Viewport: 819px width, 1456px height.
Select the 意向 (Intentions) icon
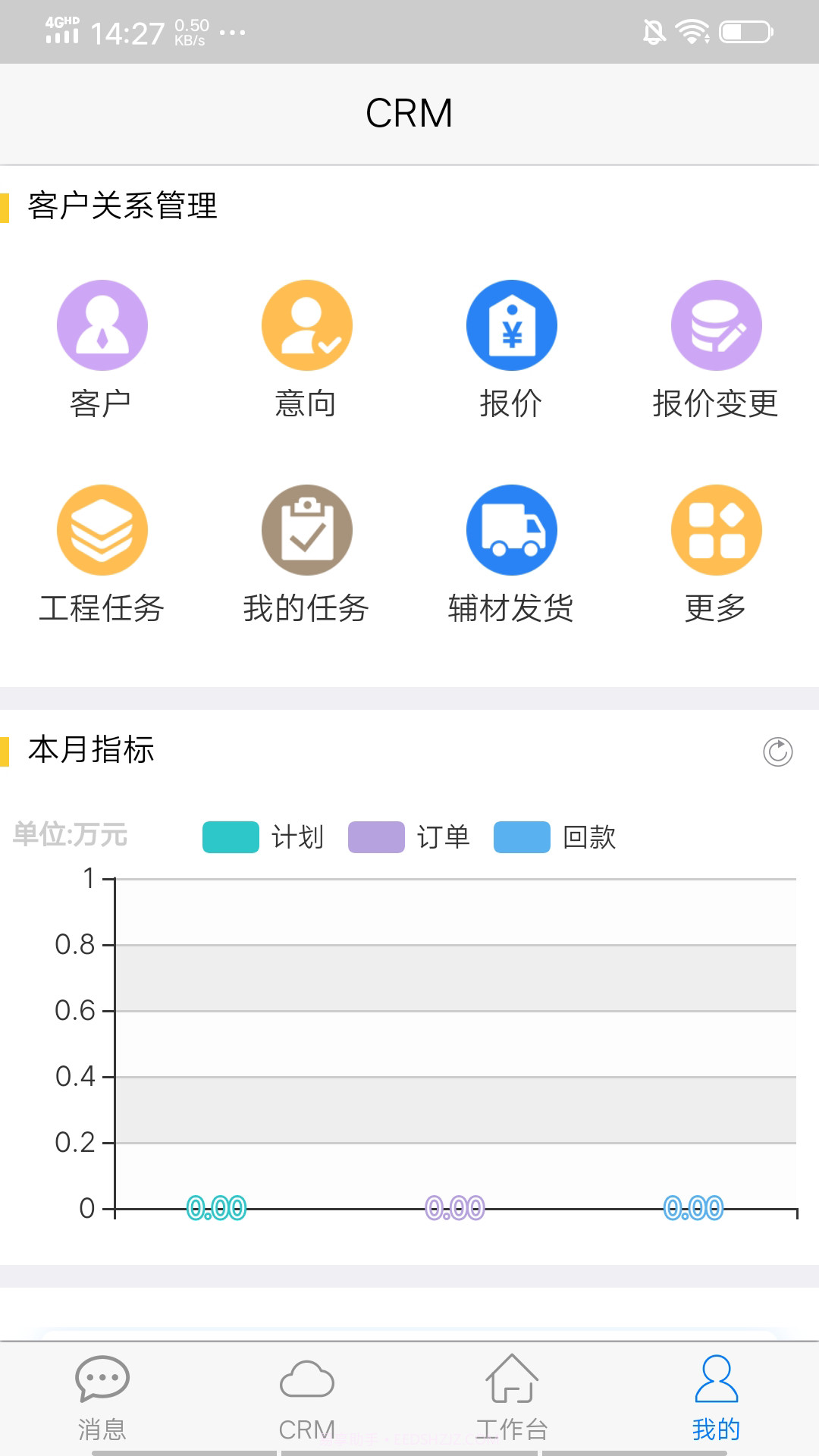tap(306, 325)
